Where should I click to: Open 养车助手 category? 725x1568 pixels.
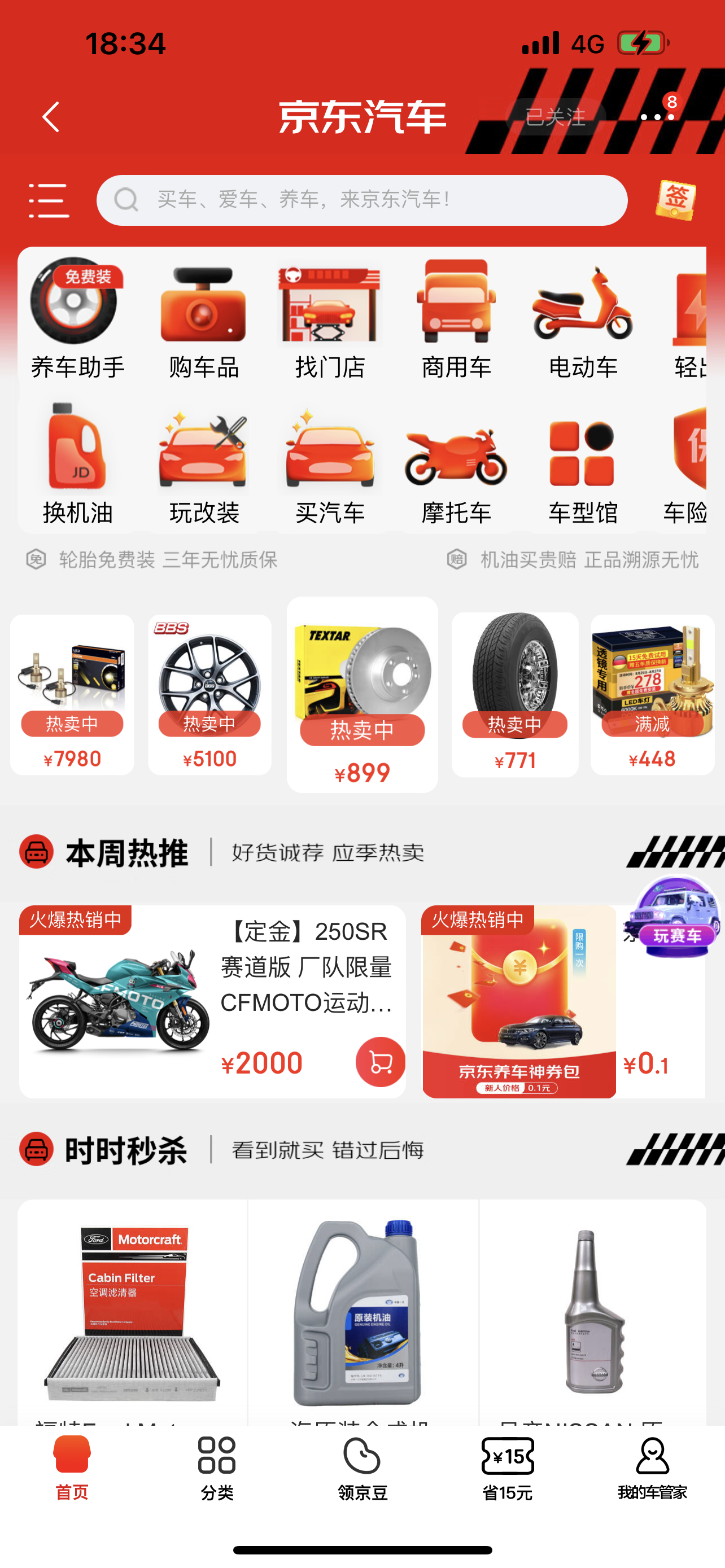77,319
